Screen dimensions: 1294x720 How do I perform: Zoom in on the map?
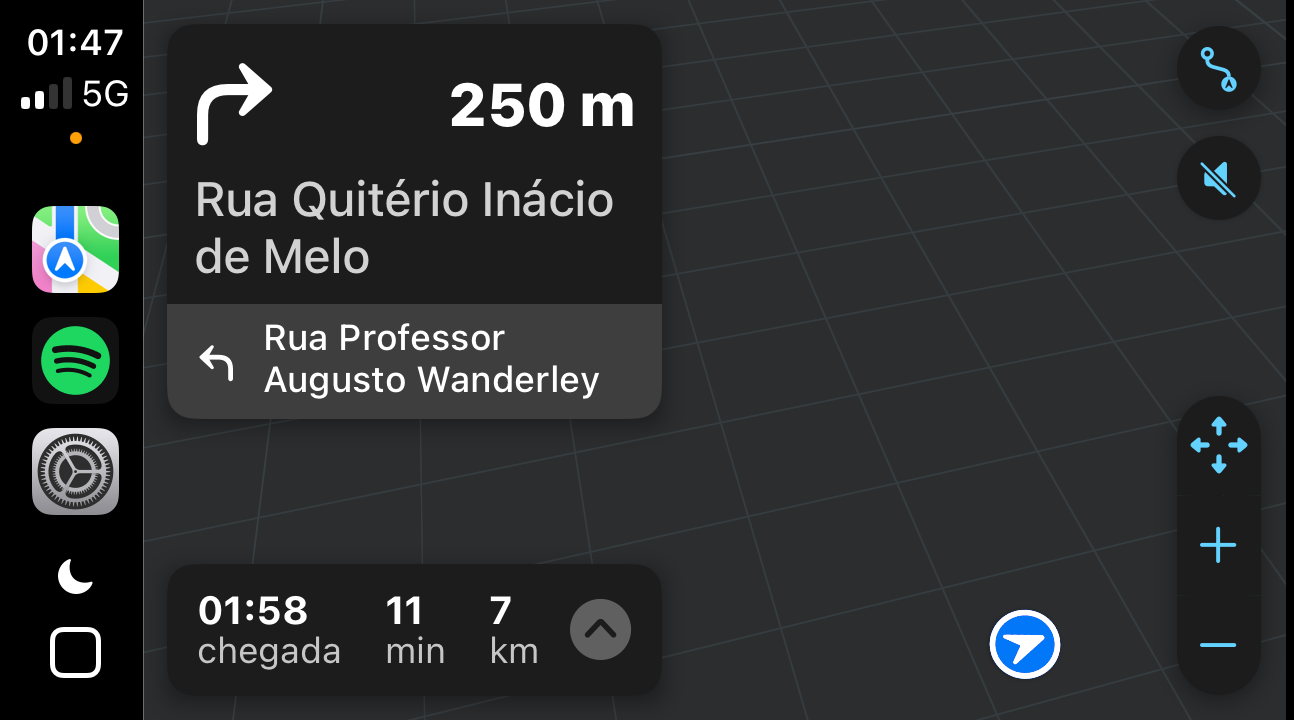pyautogui.click(x=1218, y=546)
